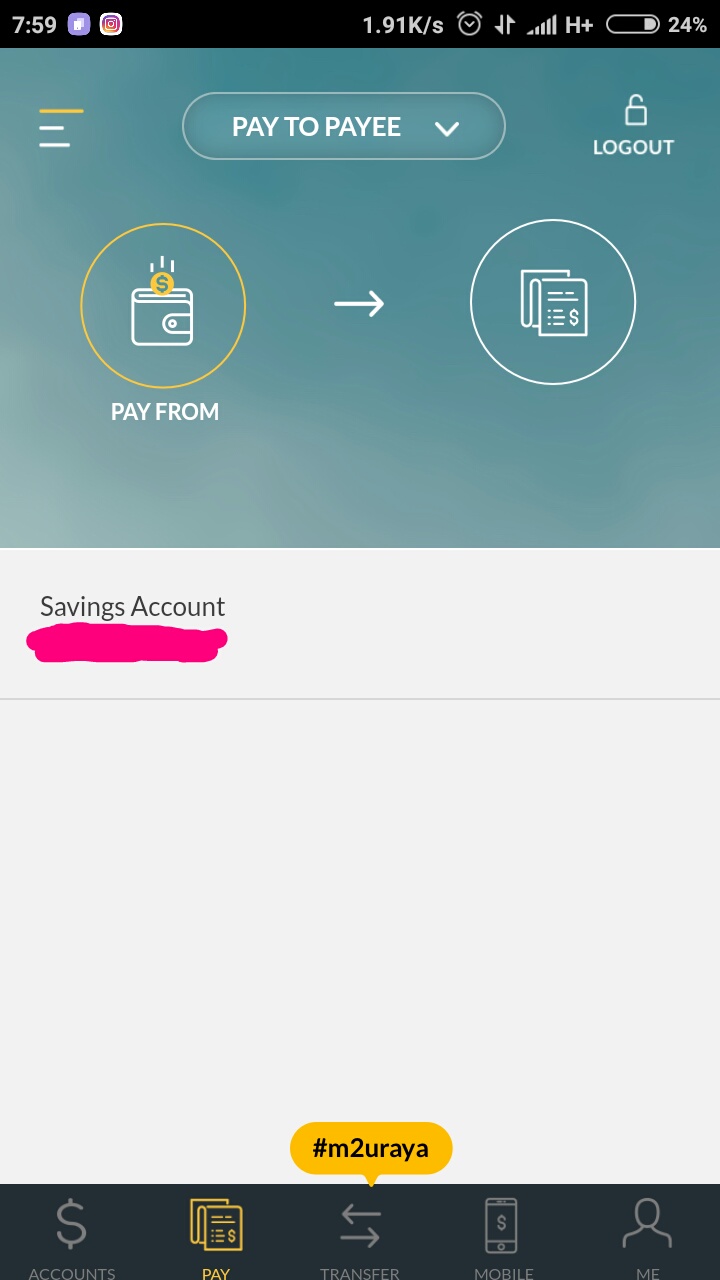Open the #m2uraya promo bubble
720x1280 pixels.
point(371,1148)
